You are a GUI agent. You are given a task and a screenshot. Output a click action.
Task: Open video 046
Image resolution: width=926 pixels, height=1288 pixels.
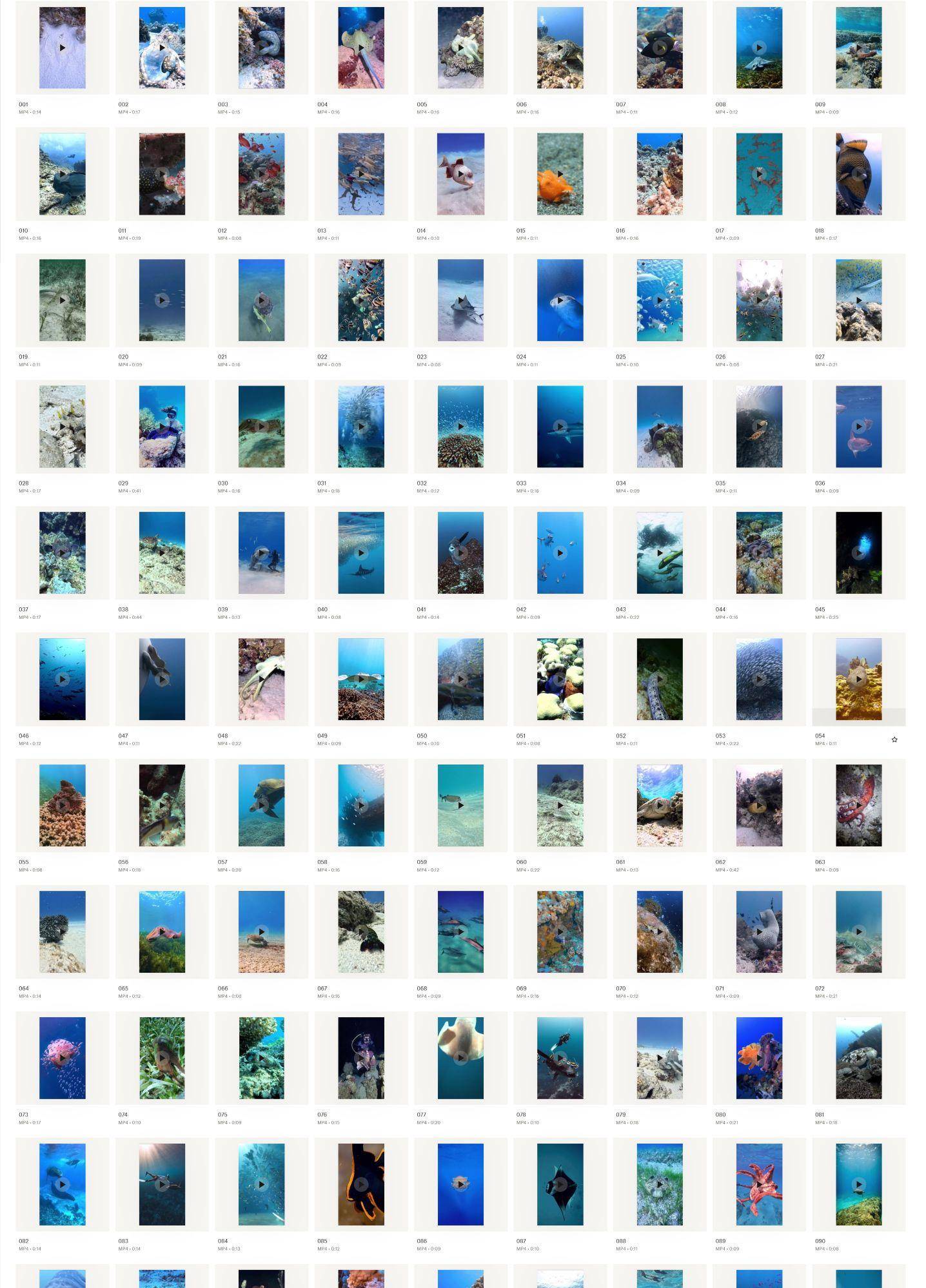[x=63, y=679]
